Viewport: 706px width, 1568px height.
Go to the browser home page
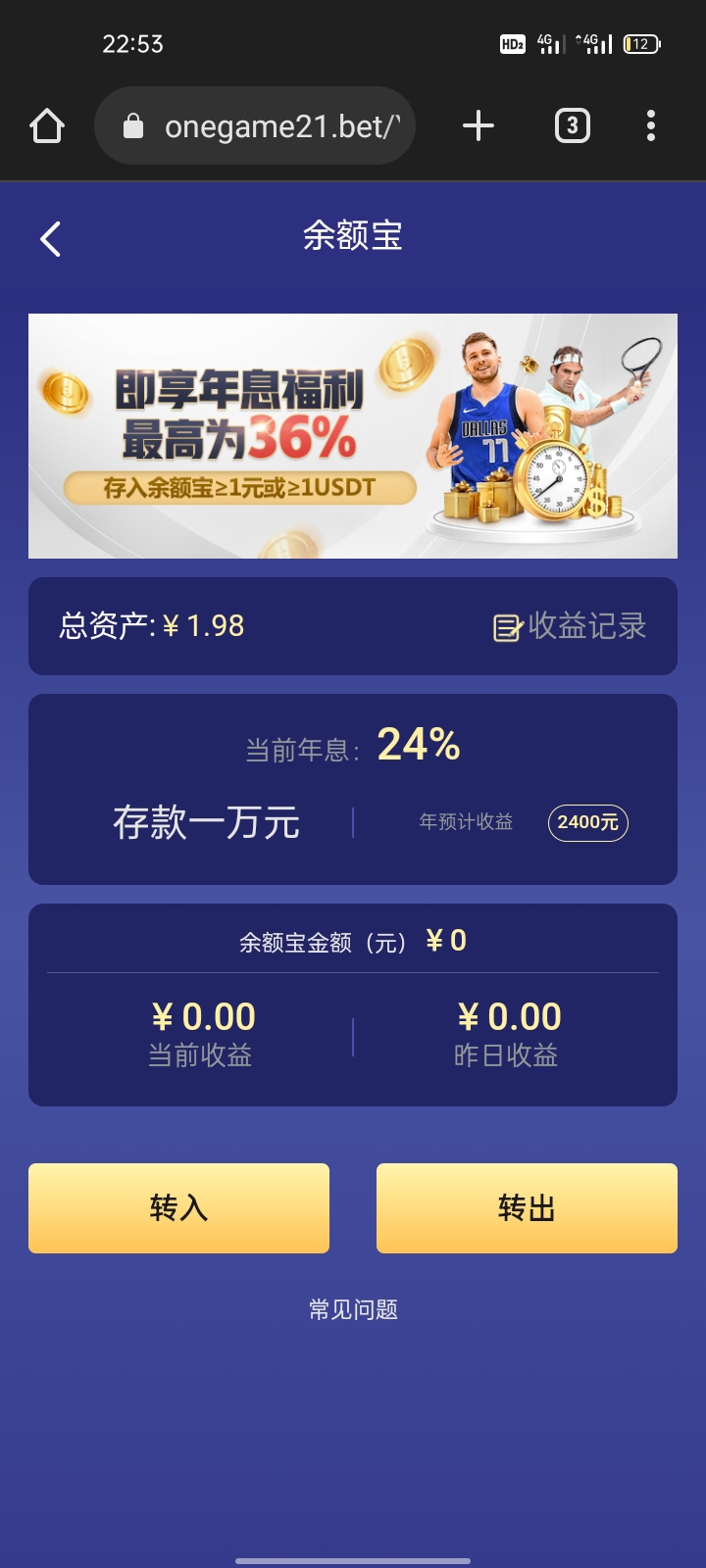click(47, 126)
